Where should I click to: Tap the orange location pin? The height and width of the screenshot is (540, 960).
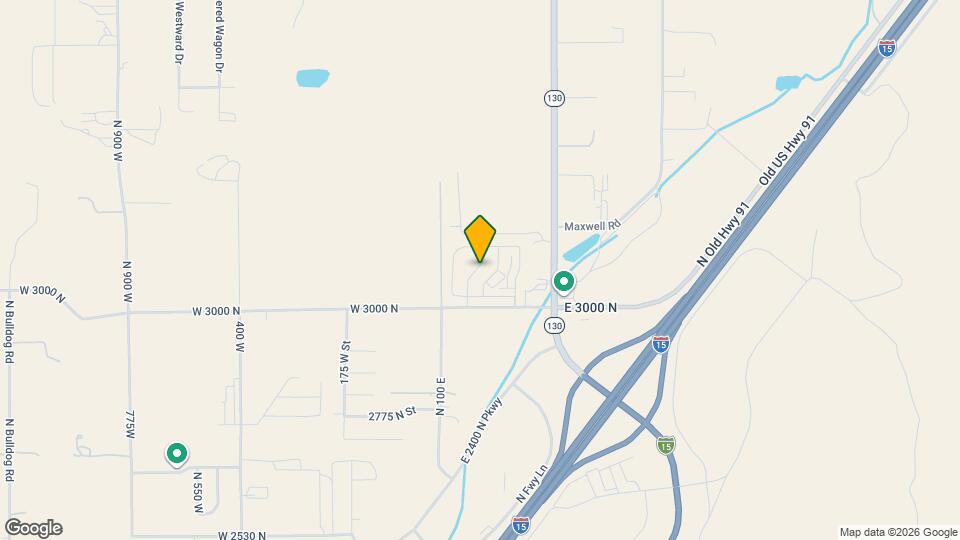tap(480, 238)
